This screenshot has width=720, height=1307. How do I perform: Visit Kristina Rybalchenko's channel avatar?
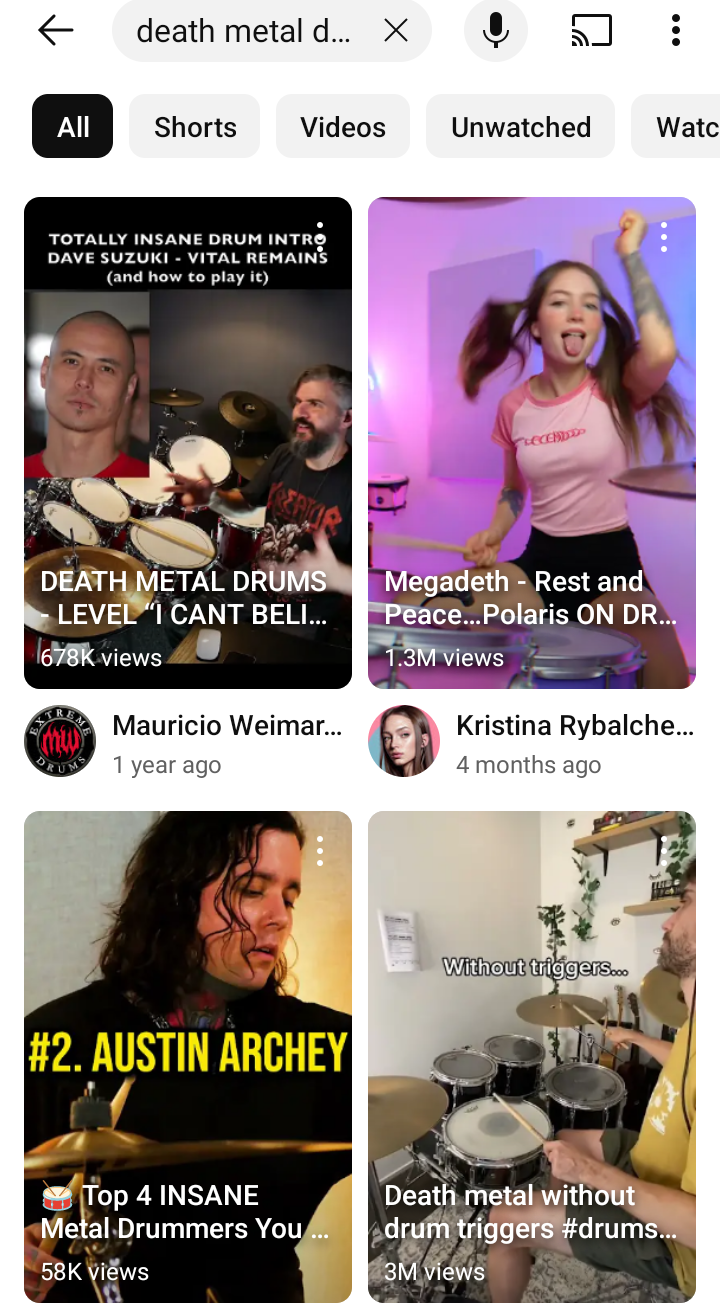point(404,741)
